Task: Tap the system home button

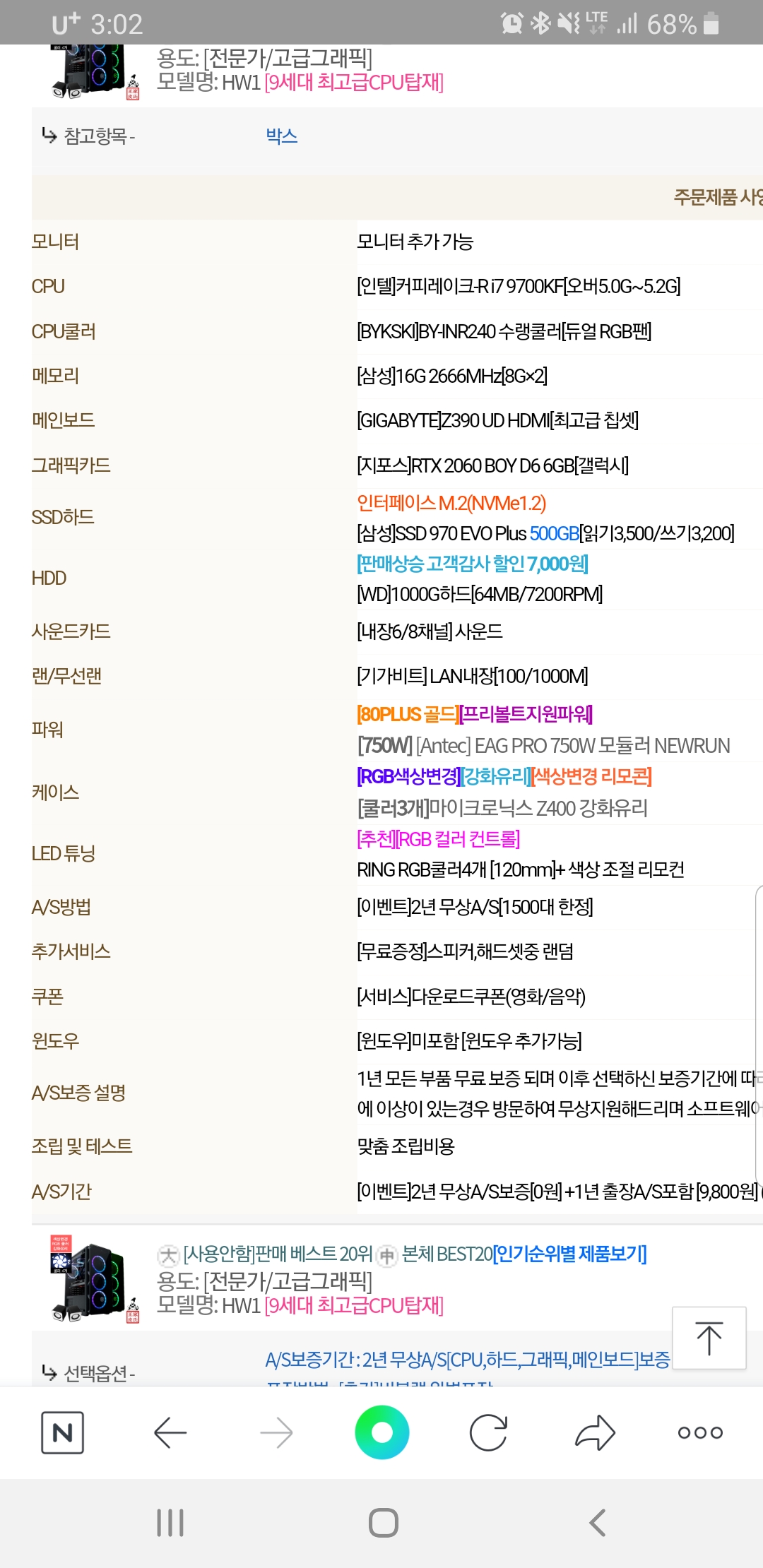Action: [383, 1522]
